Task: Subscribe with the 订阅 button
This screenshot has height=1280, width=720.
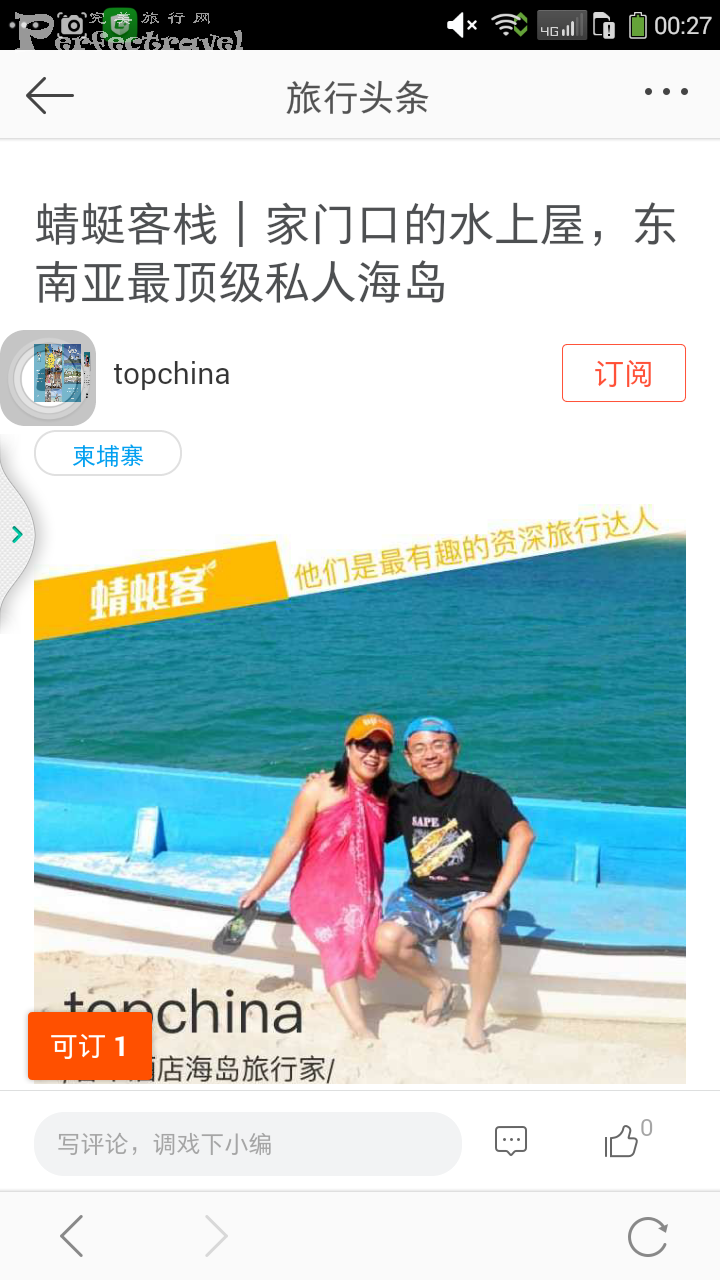Action: (623, 373)
